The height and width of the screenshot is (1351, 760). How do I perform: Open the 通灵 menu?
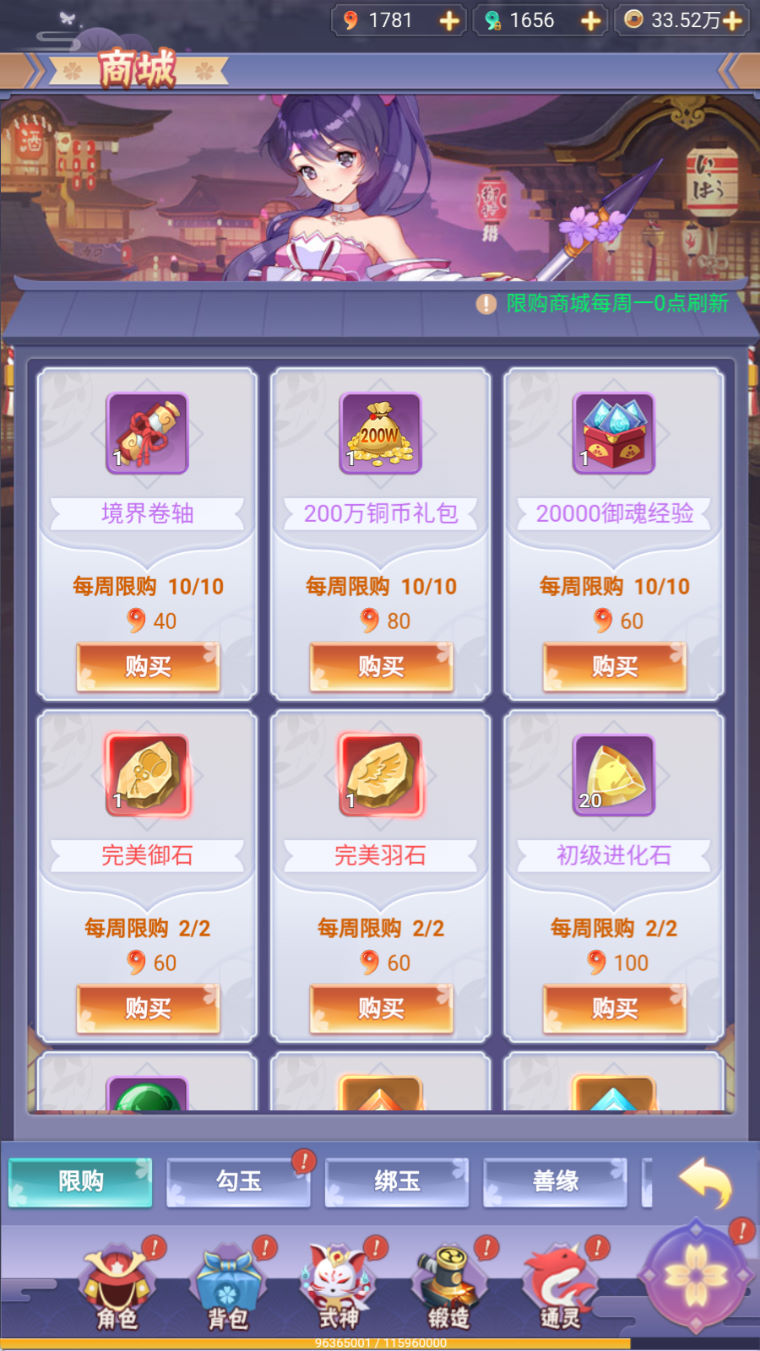[559, 1288]
